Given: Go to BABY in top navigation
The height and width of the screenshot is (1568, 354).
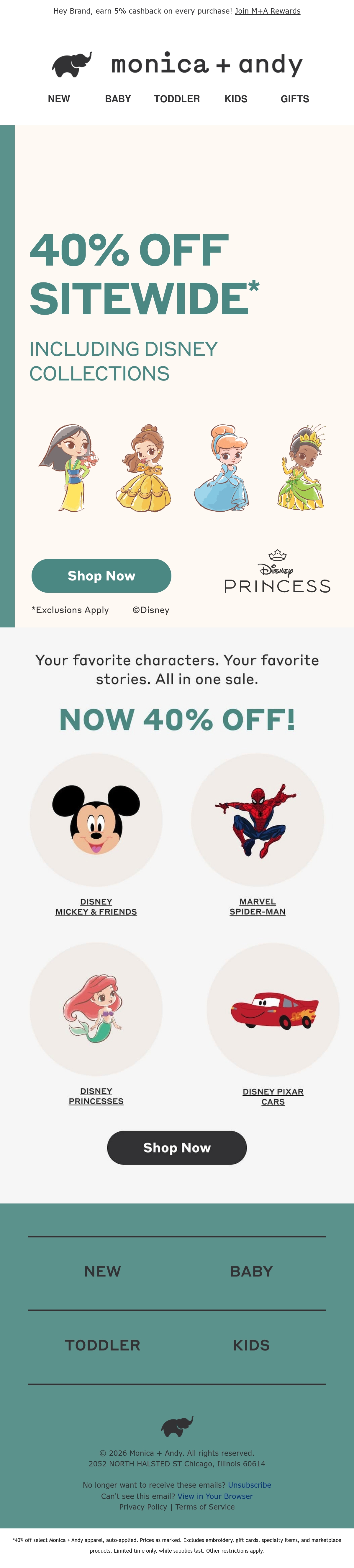Looking at the screenshot, I should coord(118,99).
